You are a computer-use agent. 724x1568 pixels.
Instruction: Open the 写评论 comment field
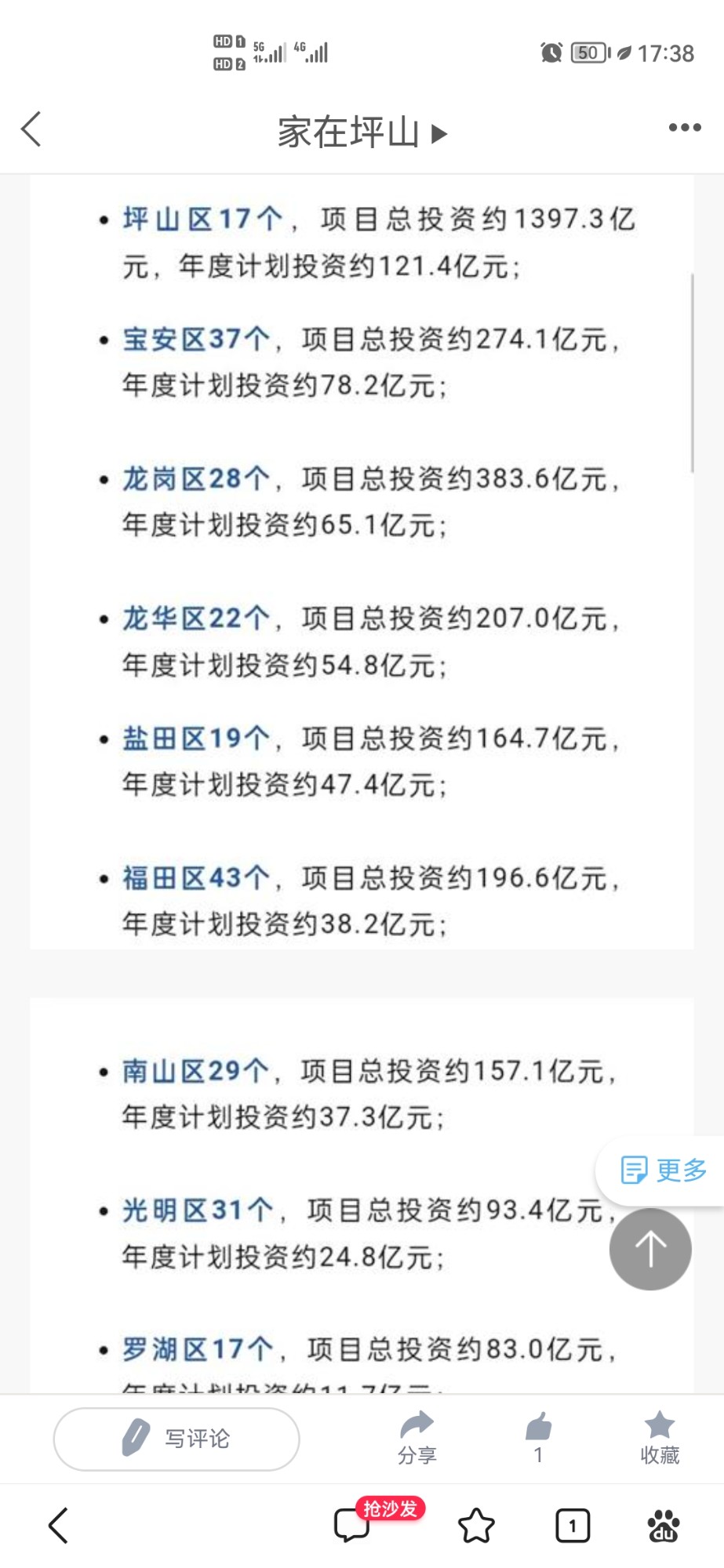pyautogui.click(x=176, y=1439)
